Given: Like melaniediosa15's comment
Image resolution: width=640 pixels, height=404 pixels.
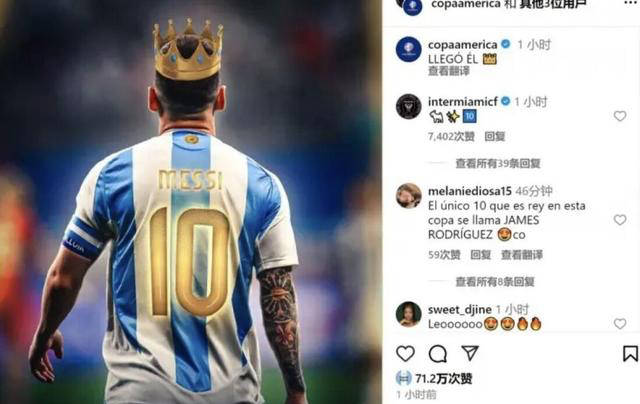Looking at the screenshot, I should pos(620,220).
